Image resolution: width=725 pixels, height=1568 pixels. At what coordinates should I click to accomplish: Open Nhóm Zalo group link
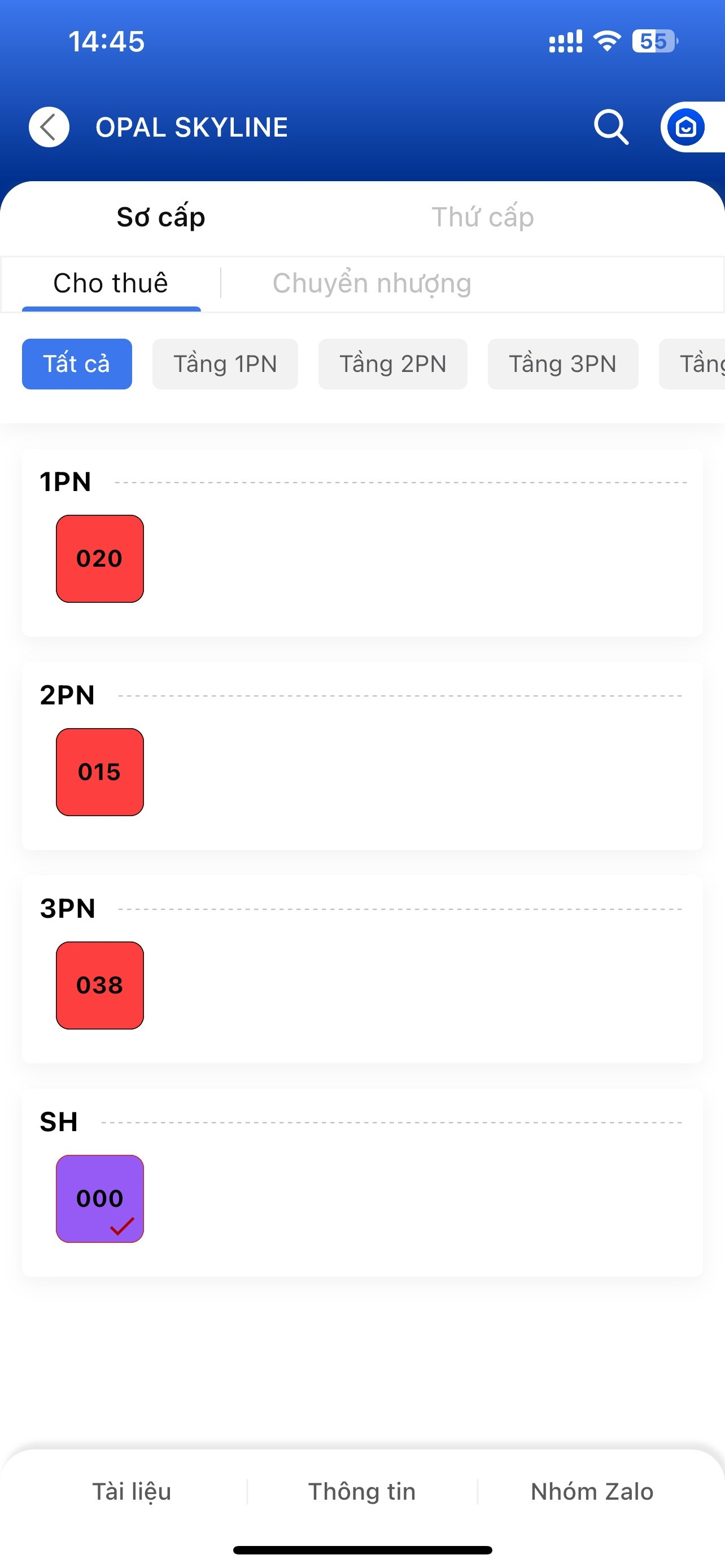pos(592,1491)
